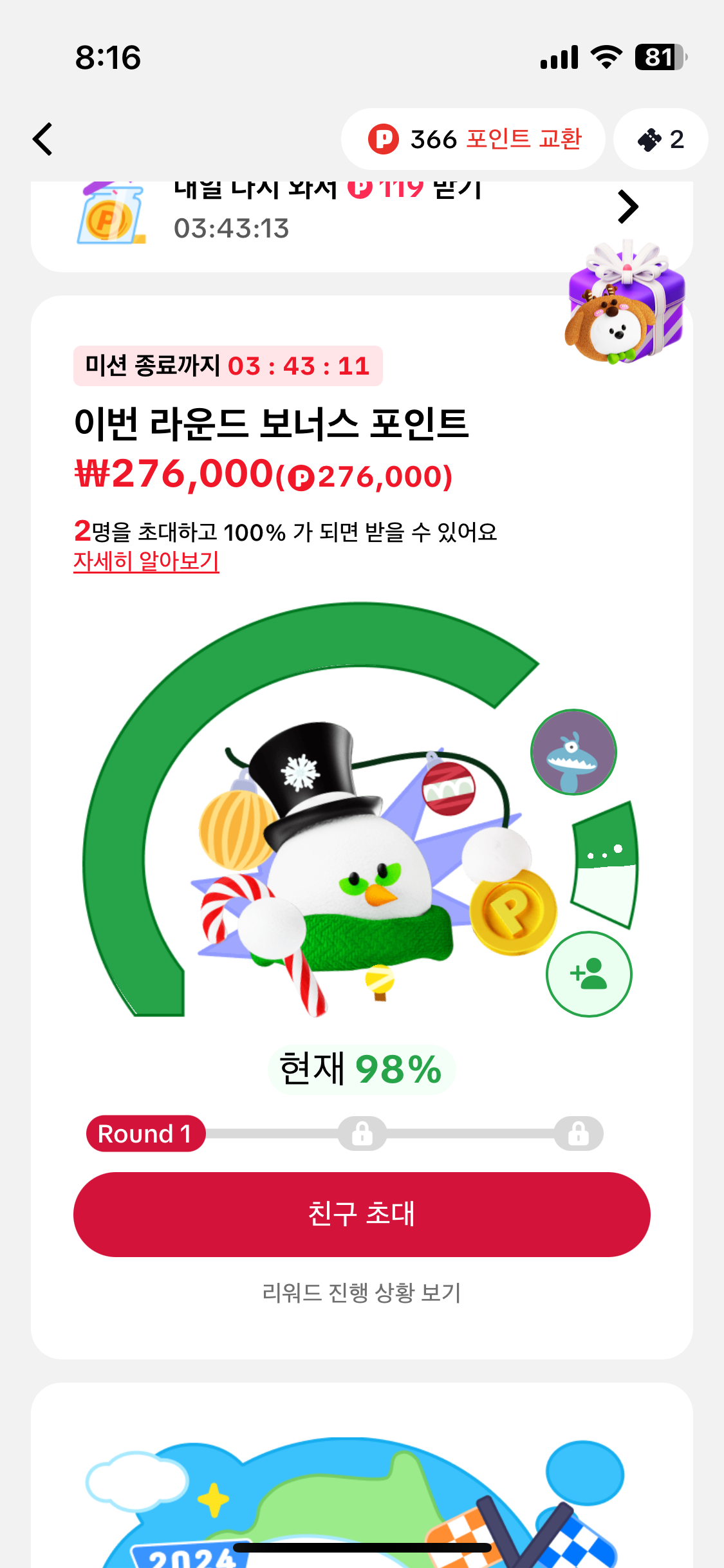Click the ticket icon showing 2
Image resolution: width=724 pixels, height=1568 pixels.
[x=660, y=138]
